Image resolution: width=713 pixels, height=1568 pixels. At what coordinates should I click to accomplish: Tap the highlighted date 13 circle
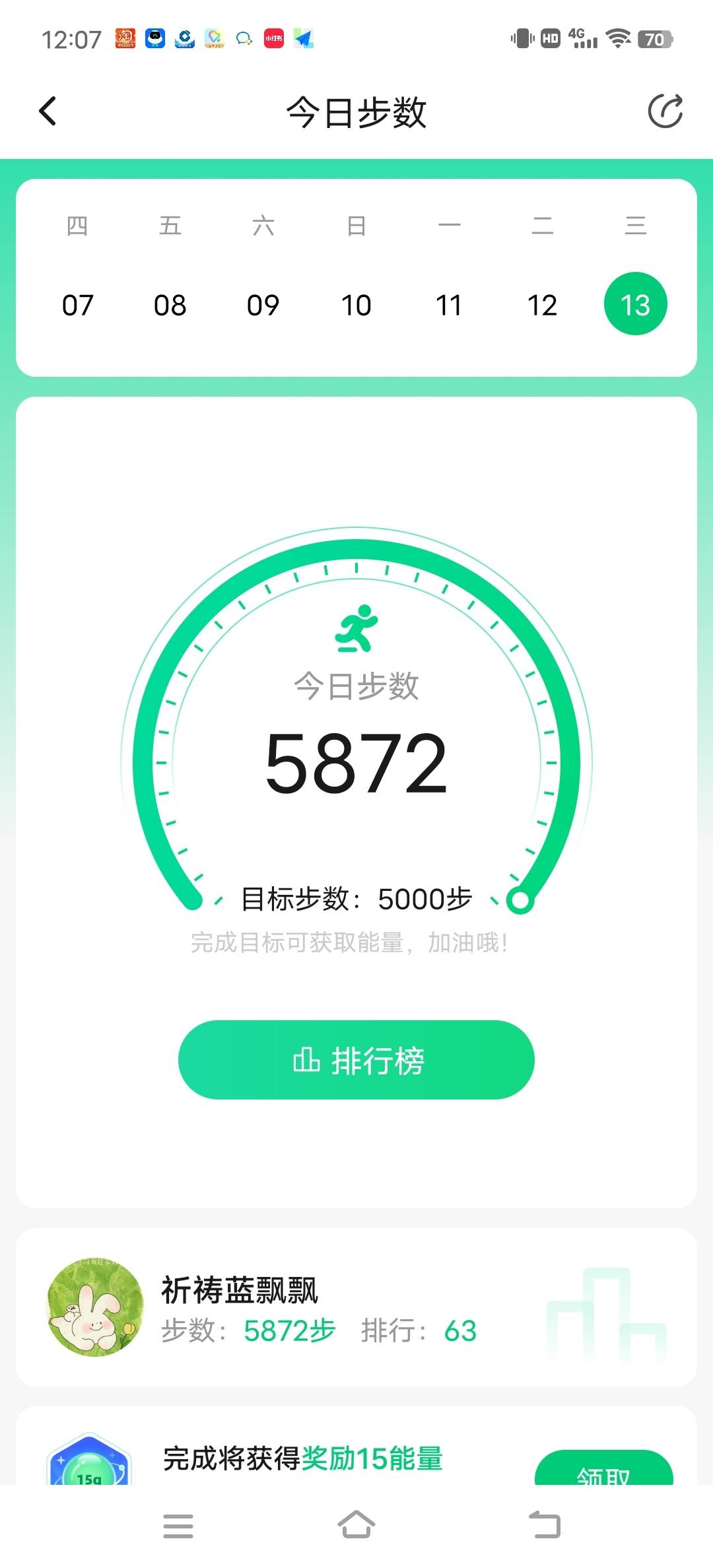pyautogui.click(x=635, y=303)
